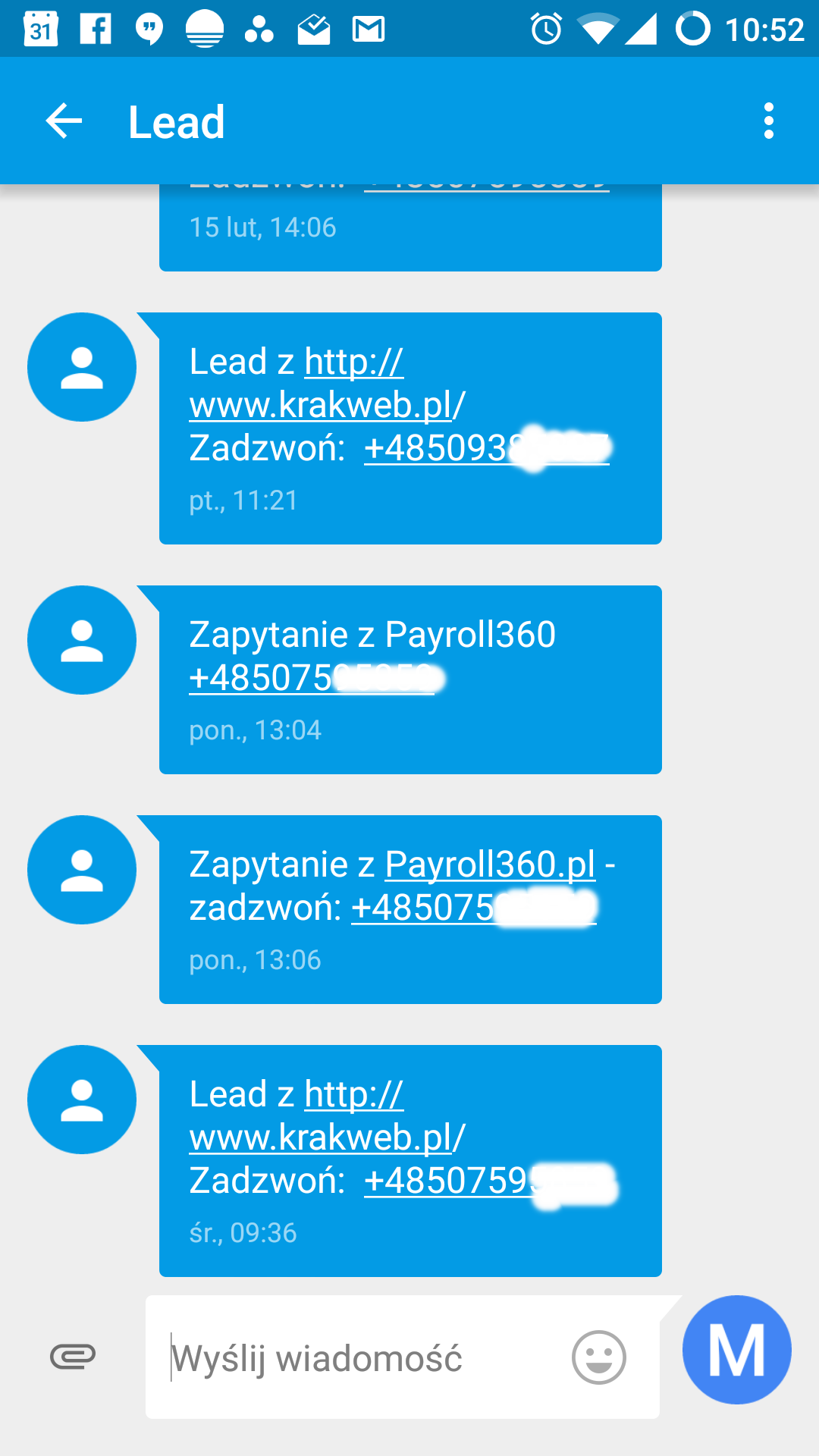Call the number in the śr., 09:36 message
The height and width of the screenshot is (1456, 819).
(x=490, y=1181)
